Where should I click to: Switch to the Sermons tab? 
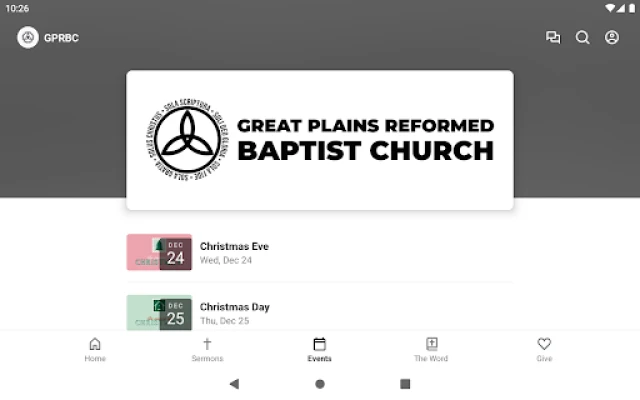(x=207, y=349)
